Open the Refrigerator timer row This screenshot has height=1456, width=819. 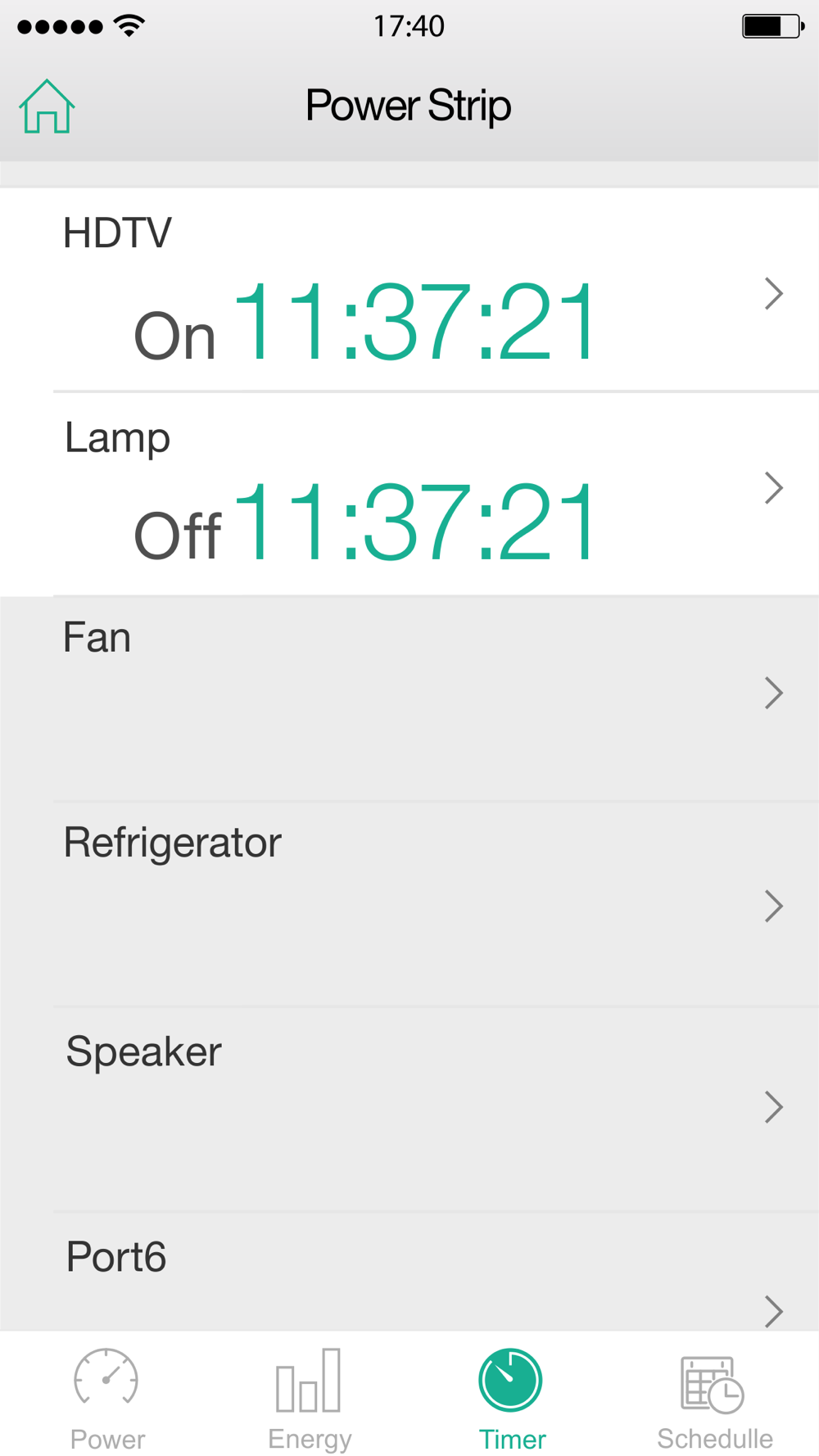point(409,904)
